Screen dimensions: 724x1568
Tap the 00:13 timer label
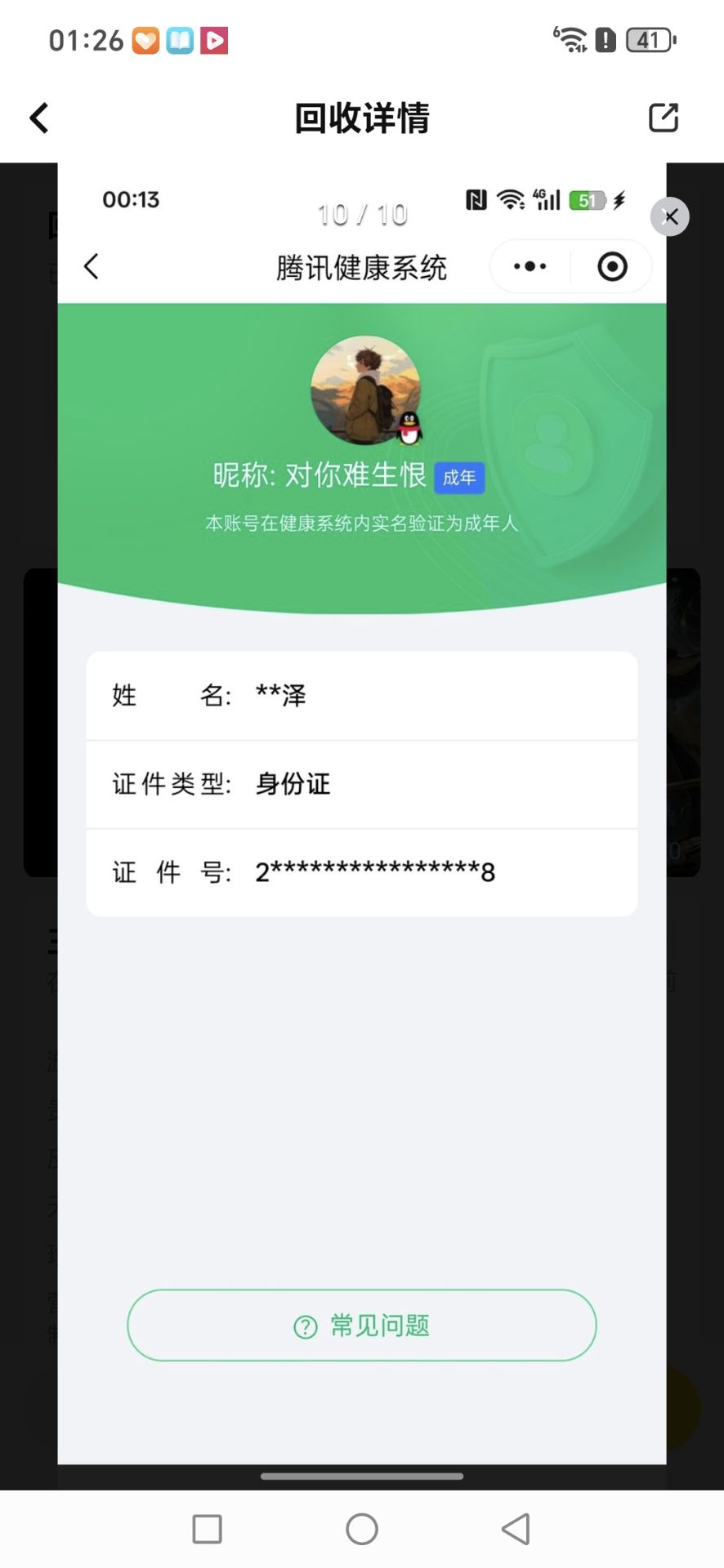pos(131,198)
